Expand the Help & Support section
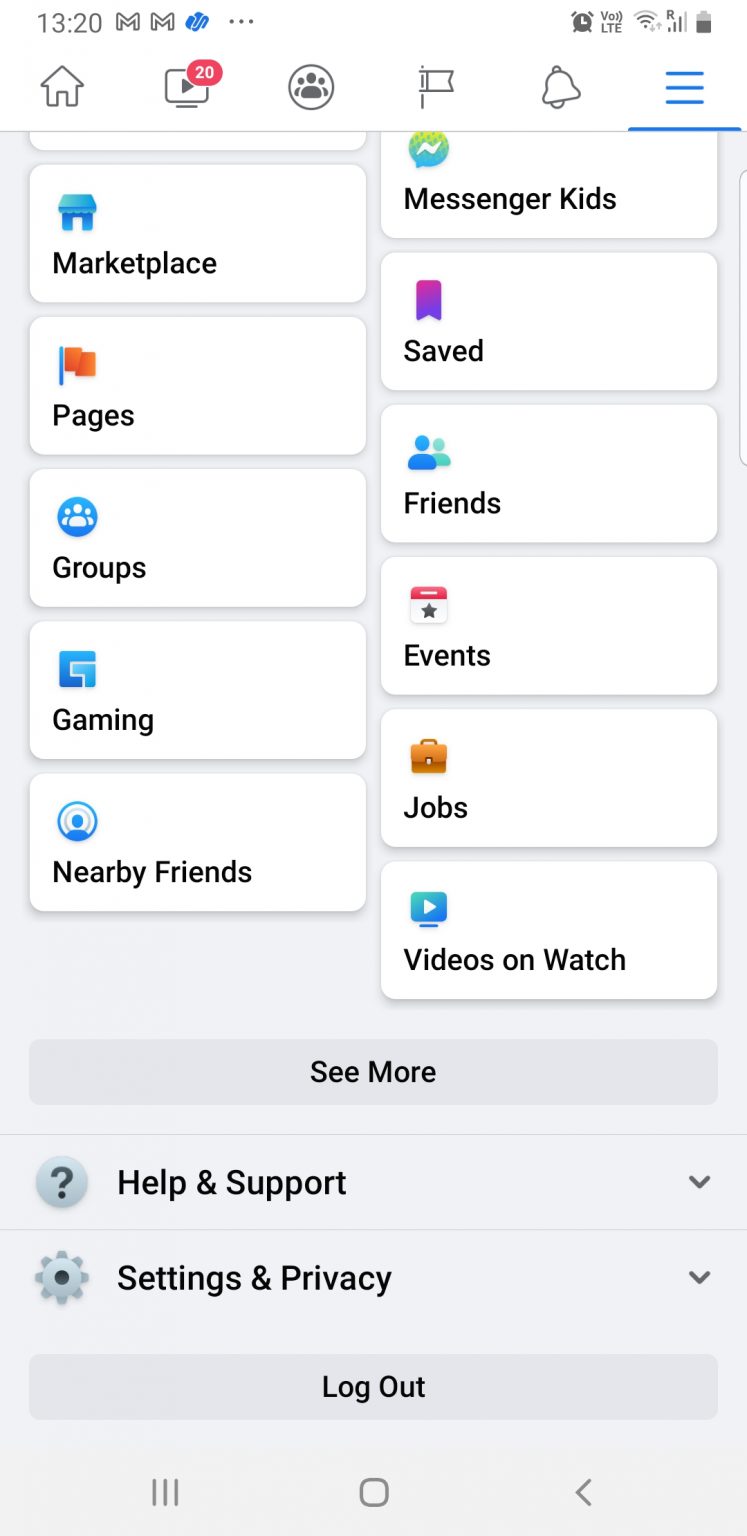This screenshot has width=747, height=1536. coord(373,1182)
